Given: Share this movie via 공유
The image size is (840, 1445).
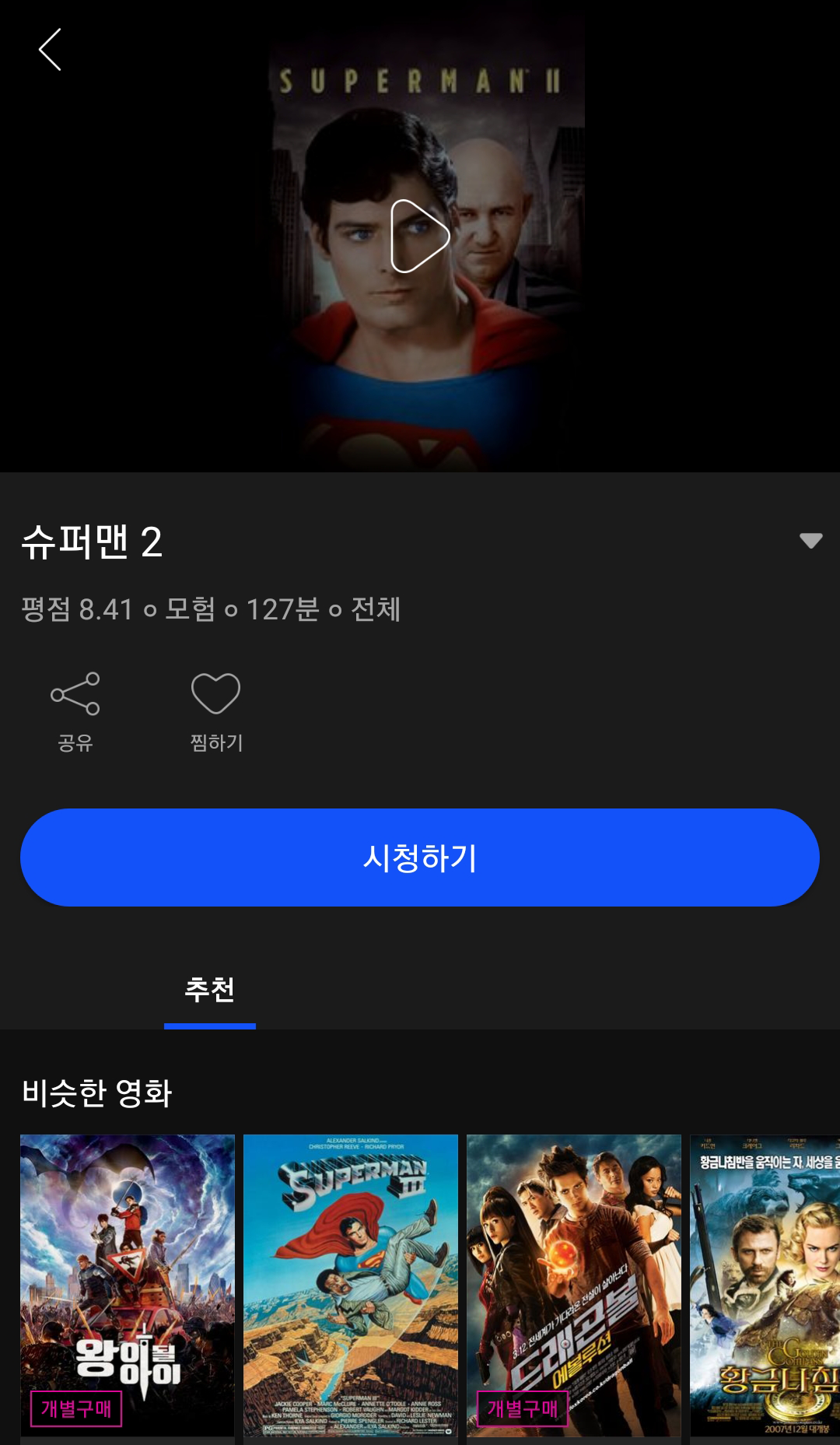Looking at the screenshot, I should coord(75,710).
